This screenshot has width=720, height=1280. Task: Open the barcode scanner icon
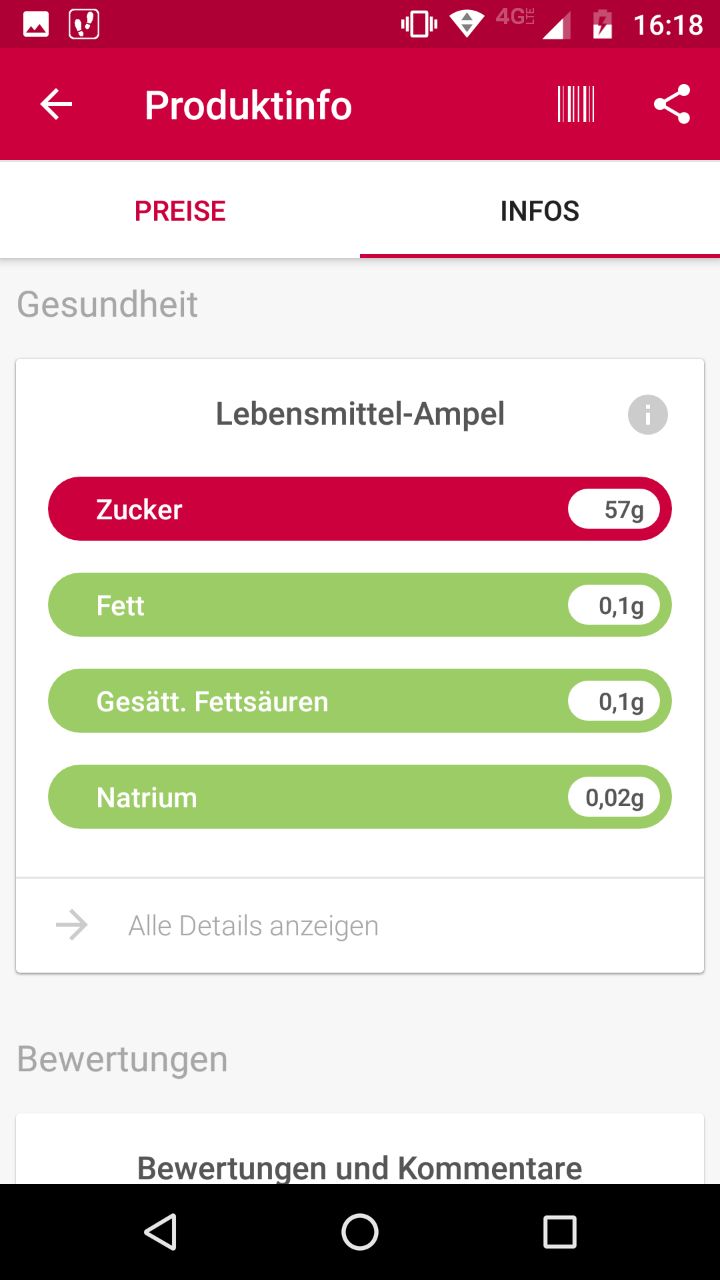pos(576,104)
